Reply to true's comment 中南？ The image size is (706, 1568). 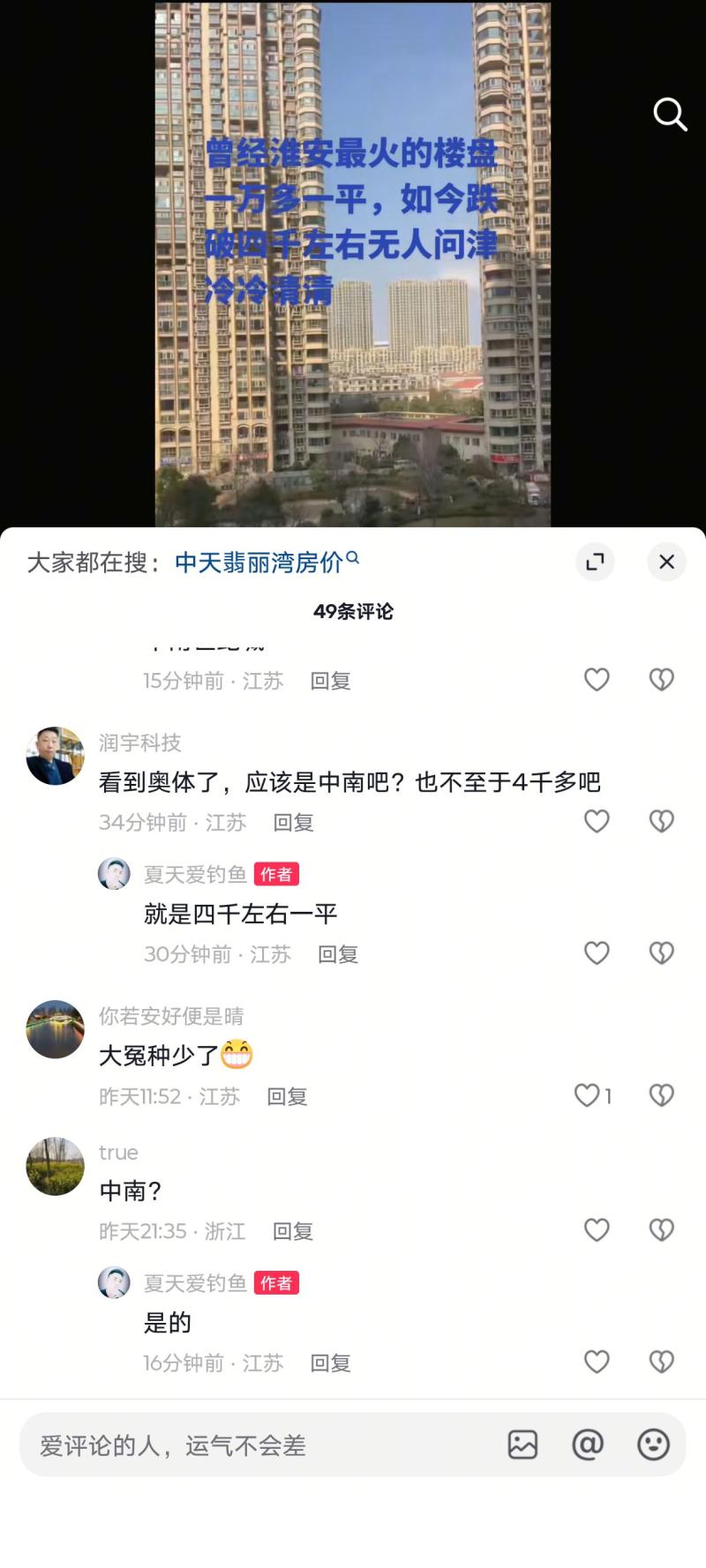point(293,1231)
